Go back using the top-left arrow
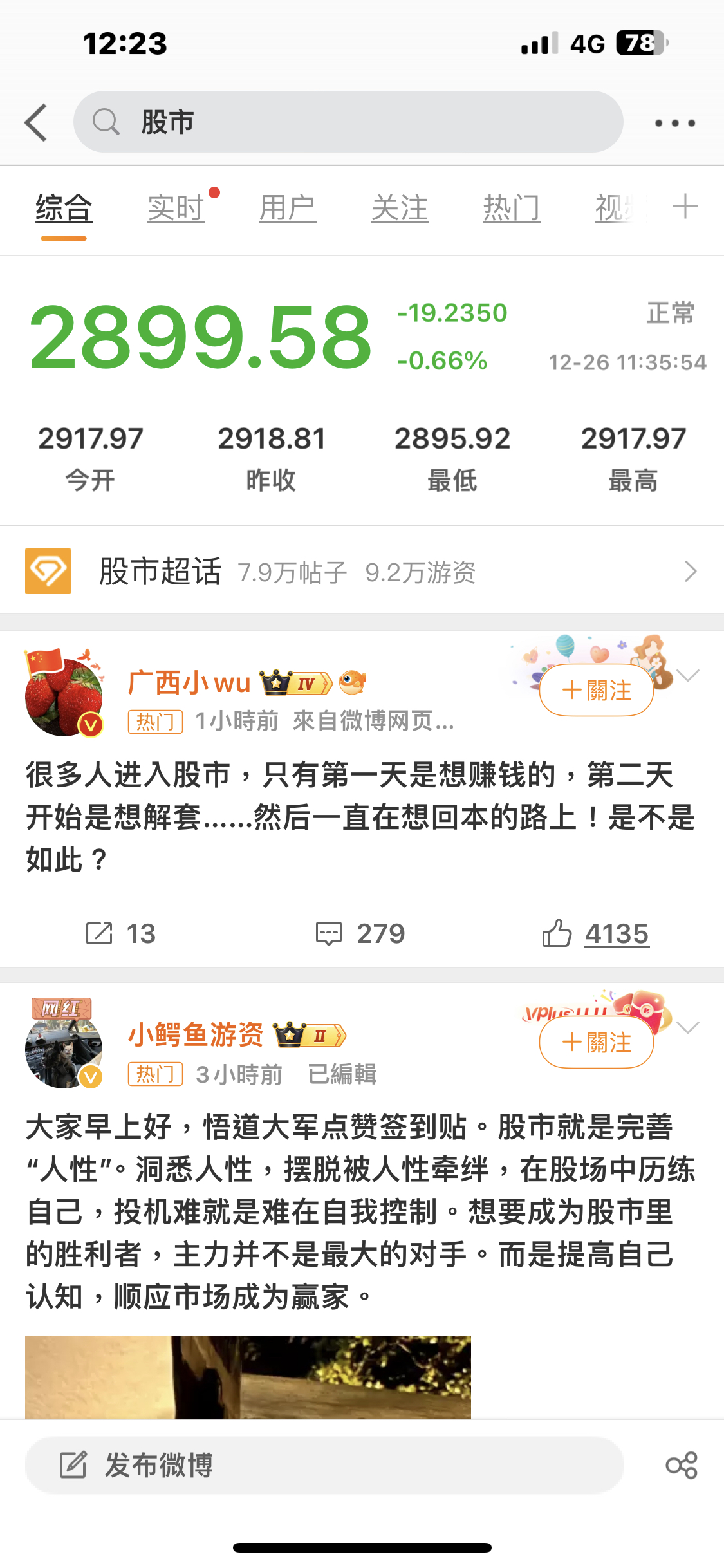The width and height of the screenshot is (724, 1568). [x=36, y=122]
